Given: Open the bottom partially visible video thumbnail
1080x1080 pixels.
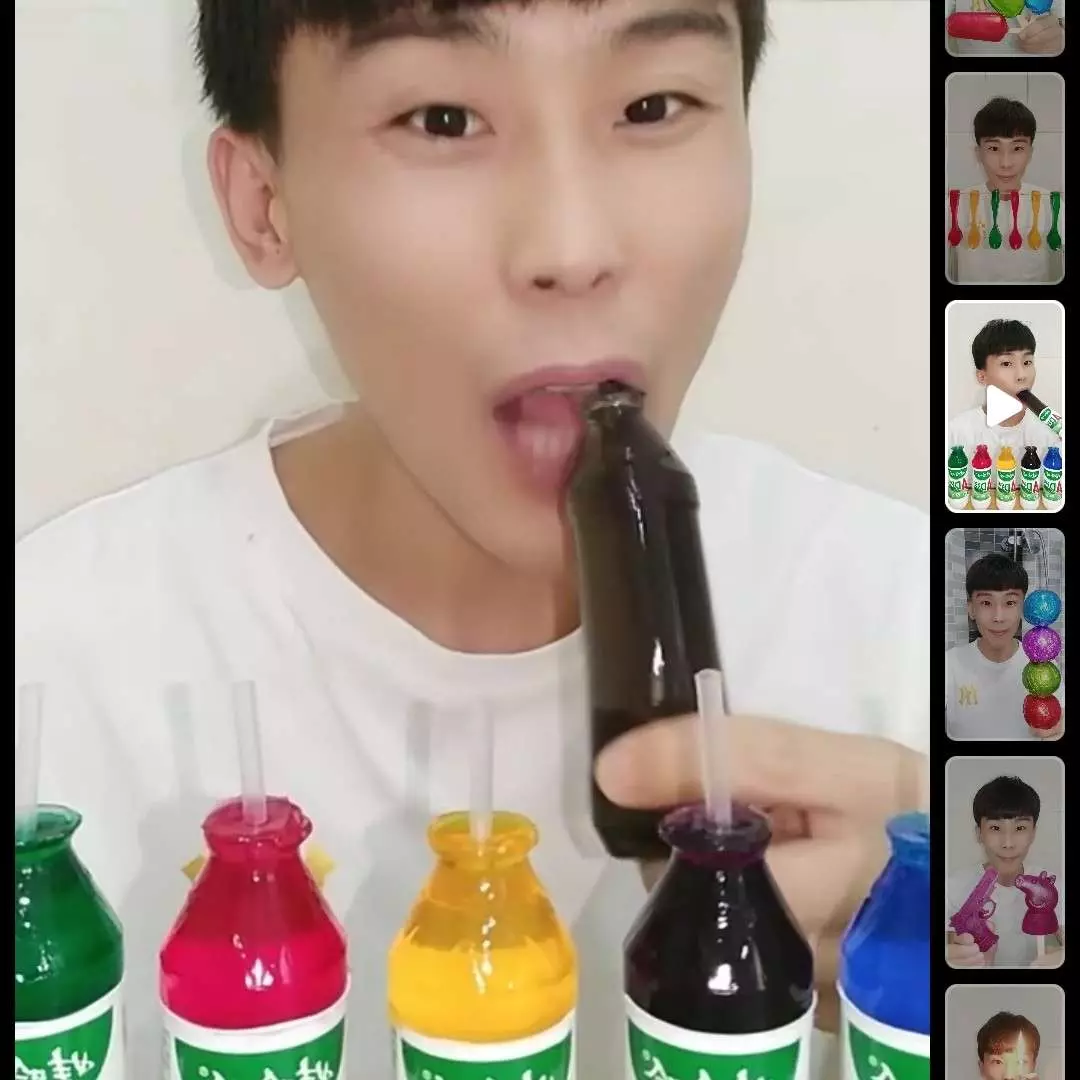Looking at the screenshot, I should [x=1004, y=1032].
